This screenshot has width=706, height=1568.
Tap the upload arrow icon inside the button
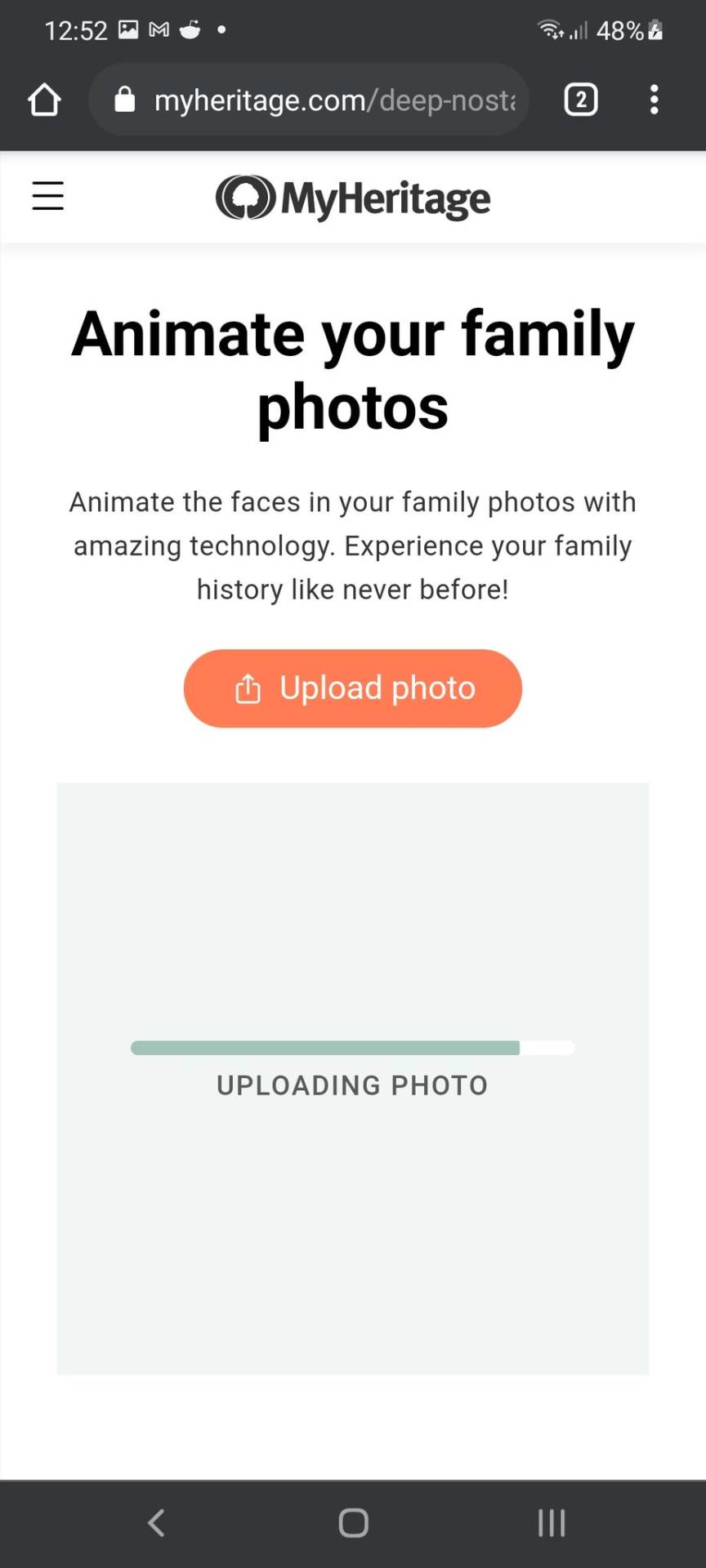[x=248, y=688]
